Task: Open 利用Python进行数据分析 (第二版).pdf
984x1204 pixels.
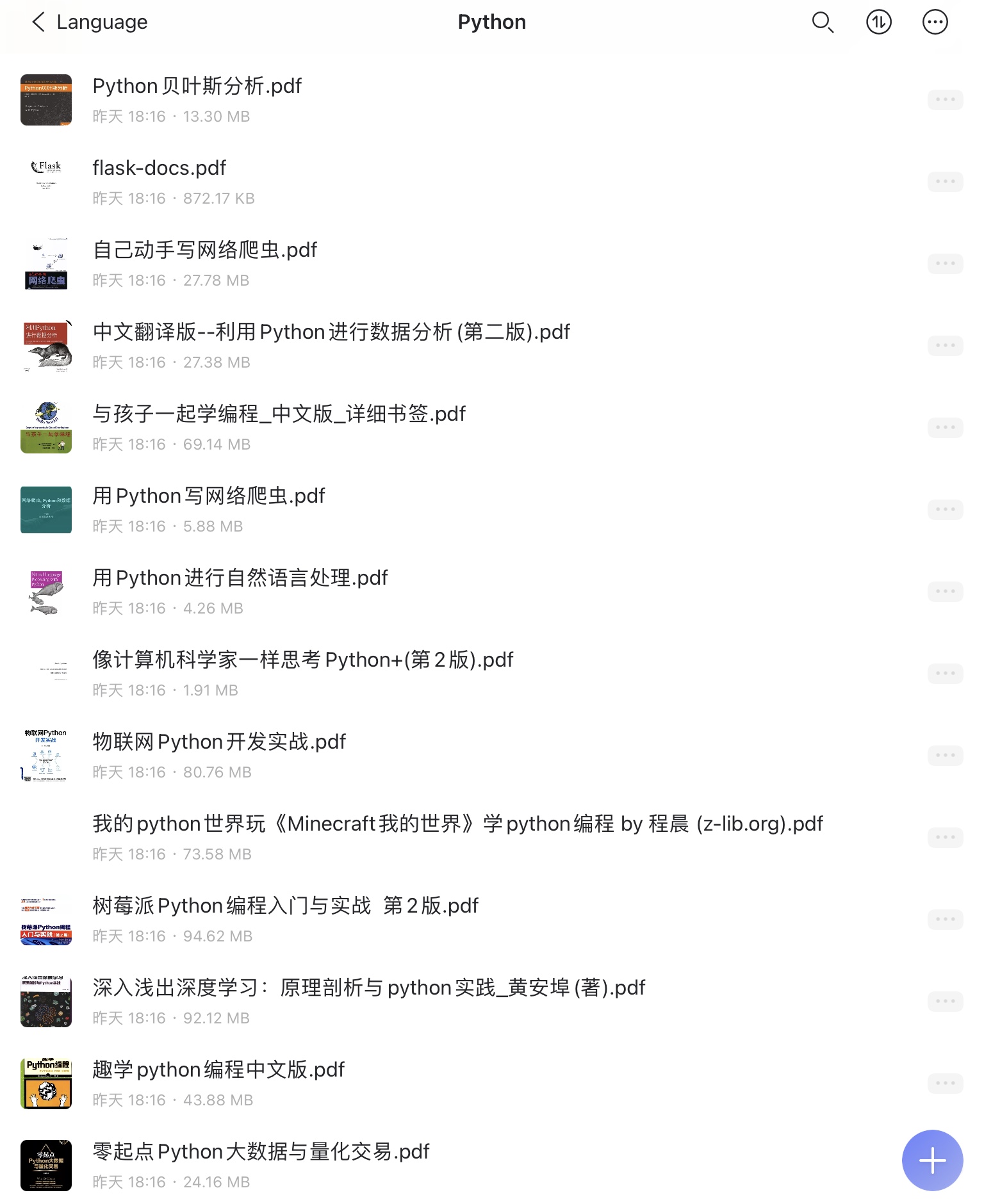Action: [x=331, y=332]
